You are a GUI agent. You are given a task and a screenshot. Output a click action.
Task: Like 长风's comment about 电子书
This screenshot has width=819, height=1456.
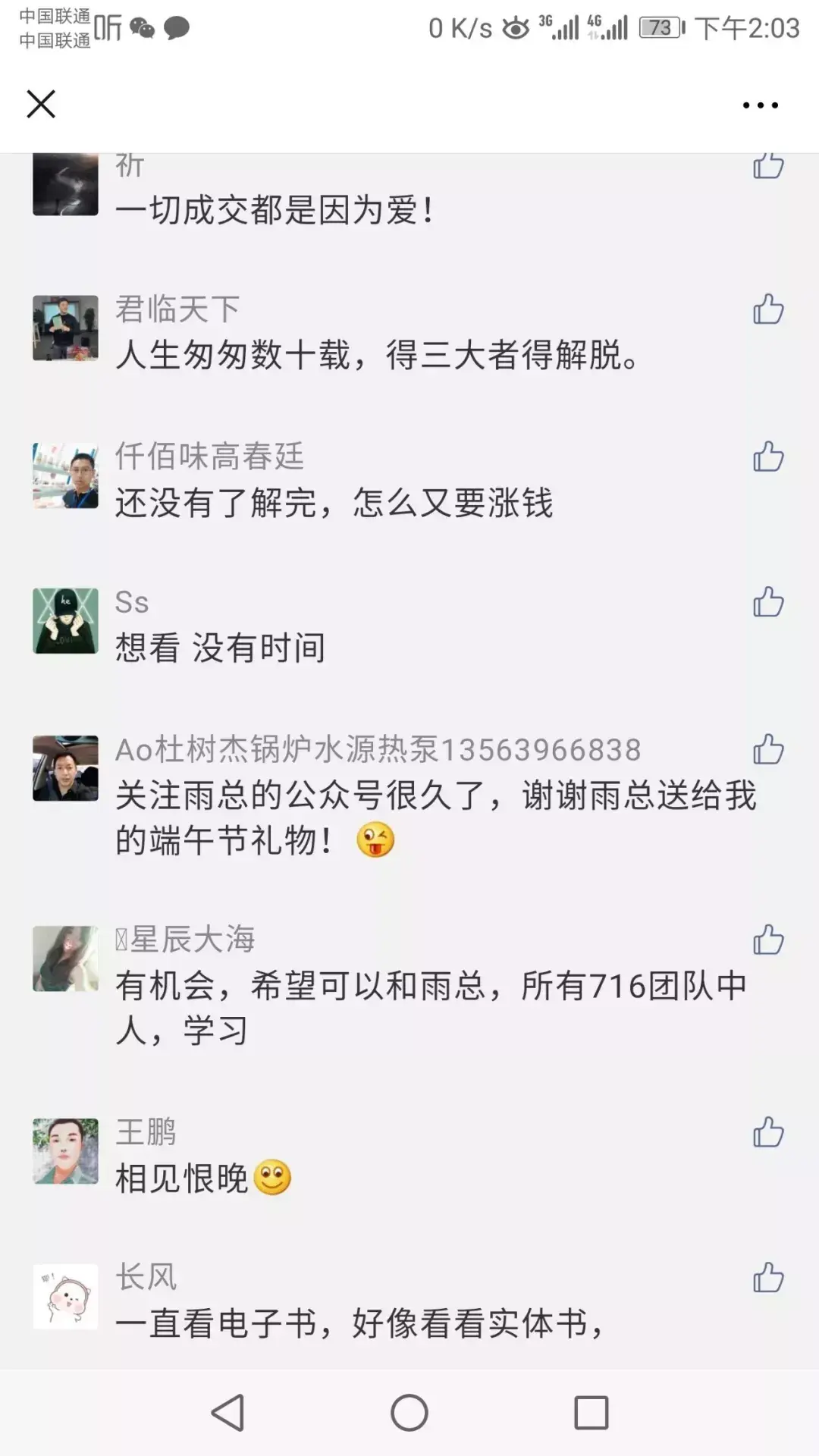click(x=767, y=1278)
